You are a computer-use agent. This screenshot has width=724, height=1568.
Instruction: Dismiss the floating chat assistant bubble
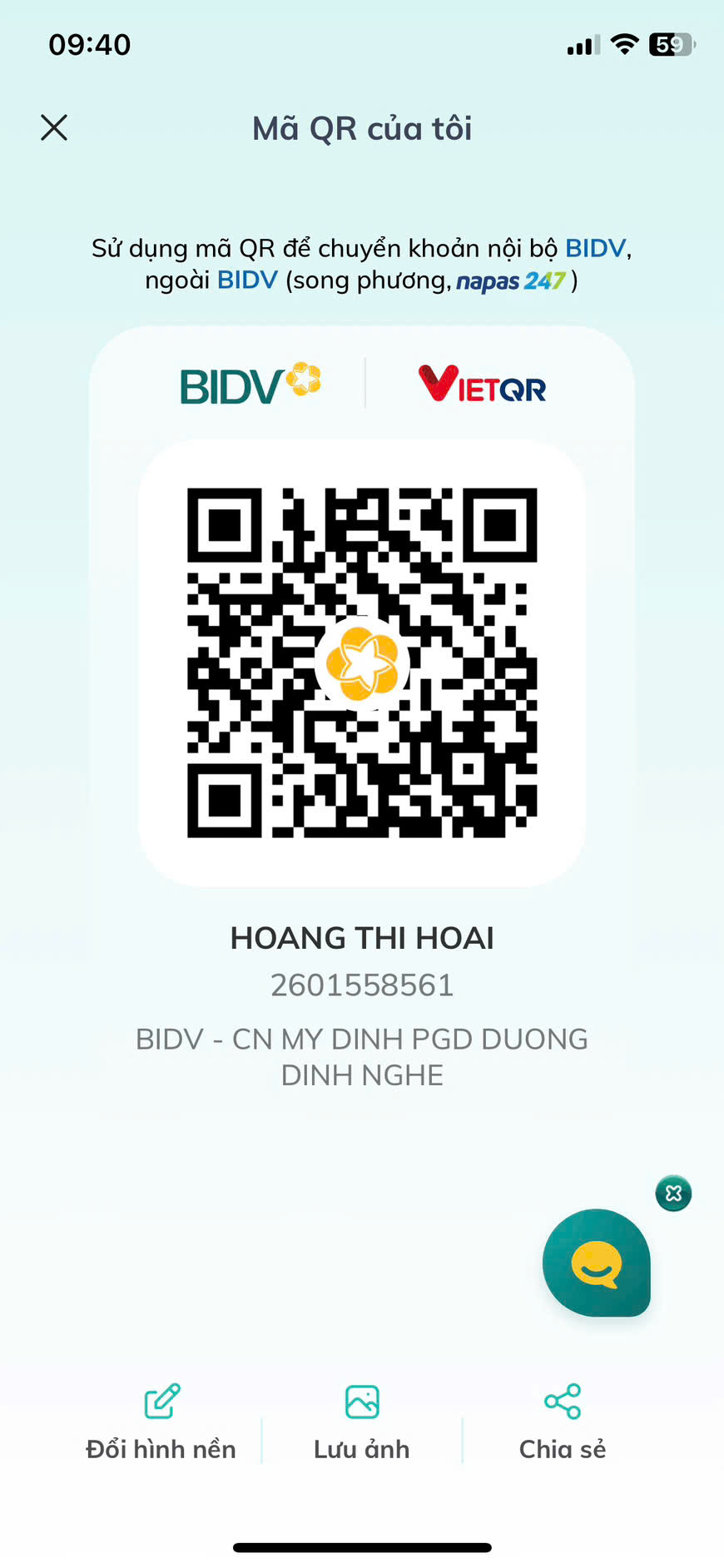coord(673,1193)
